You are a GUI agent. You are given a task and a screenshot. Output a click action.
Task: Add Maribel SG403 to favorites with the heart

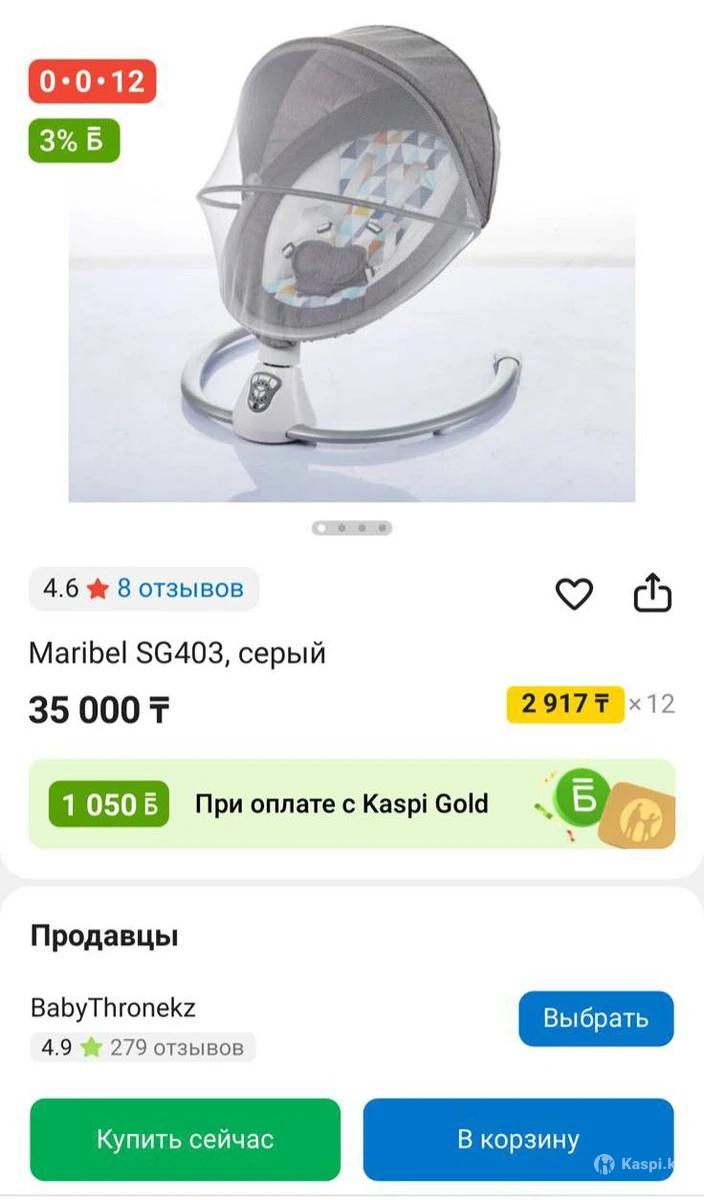coord(574,594)
